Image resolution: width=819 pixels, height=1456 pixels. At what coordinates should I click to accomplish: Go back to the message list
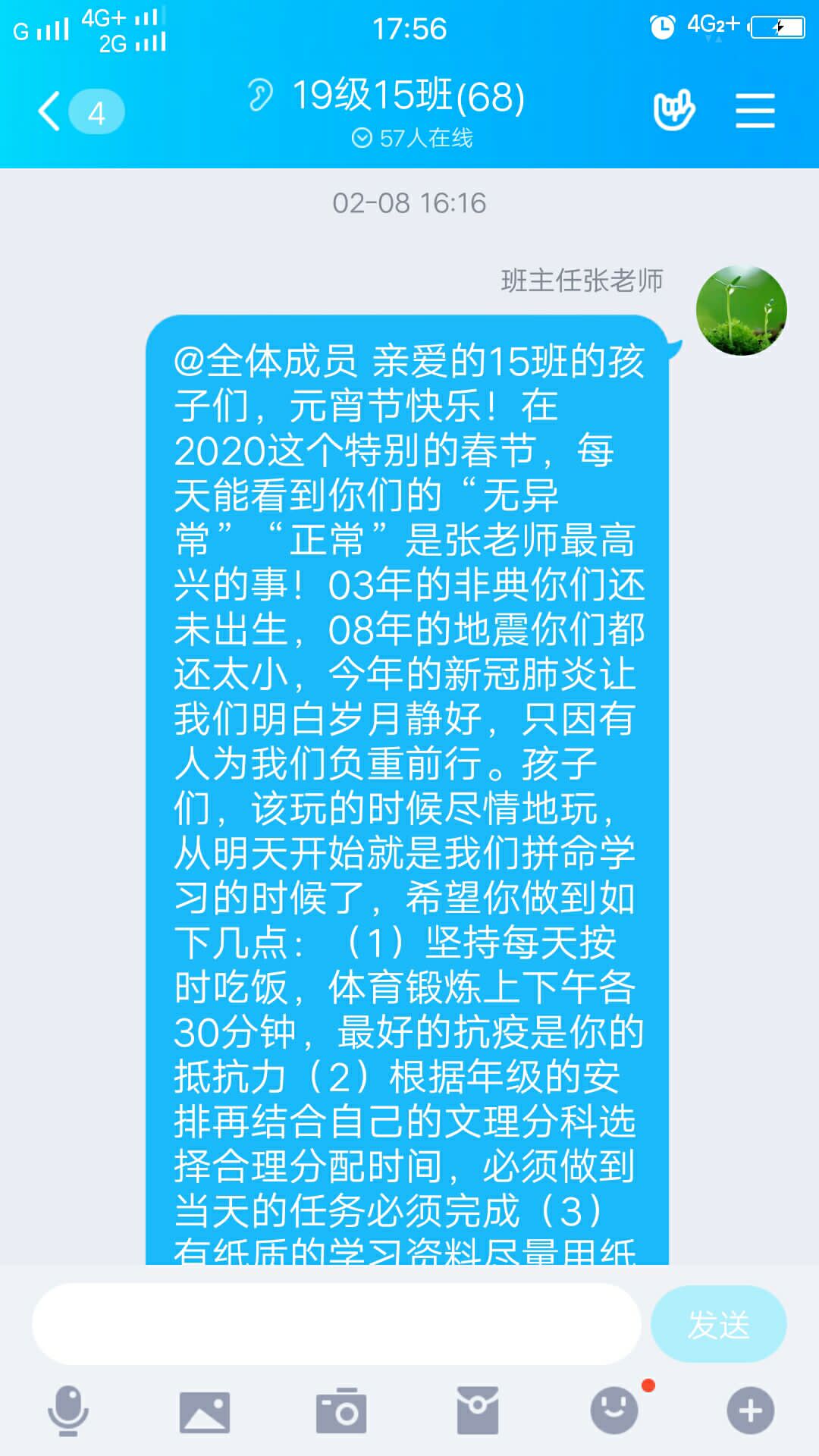[x=52, y=112]
